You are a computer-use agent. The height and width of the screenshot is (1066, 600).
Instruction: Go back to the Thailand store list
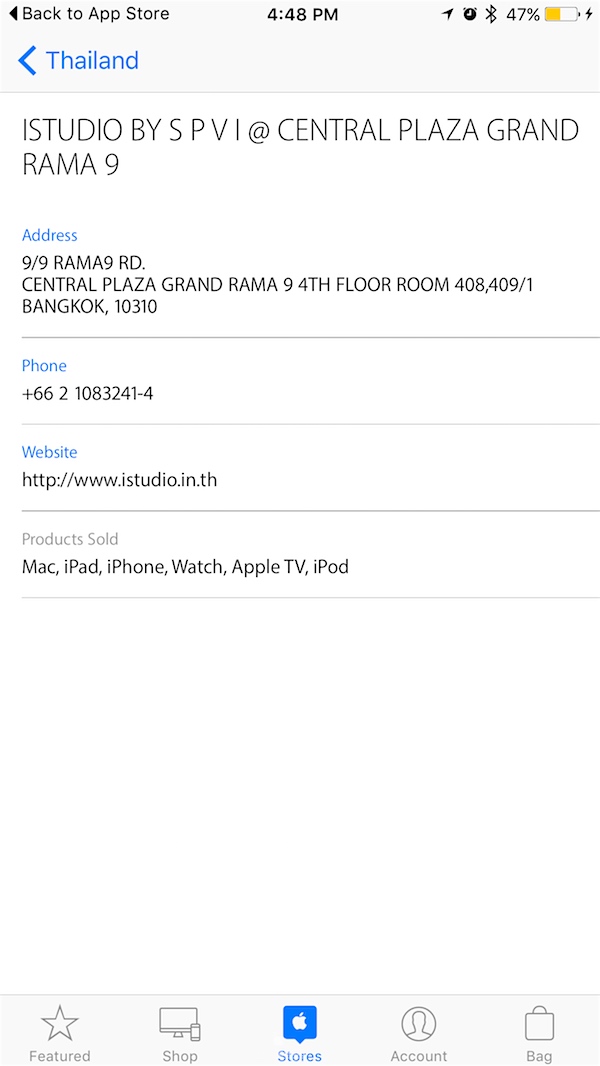78,61
